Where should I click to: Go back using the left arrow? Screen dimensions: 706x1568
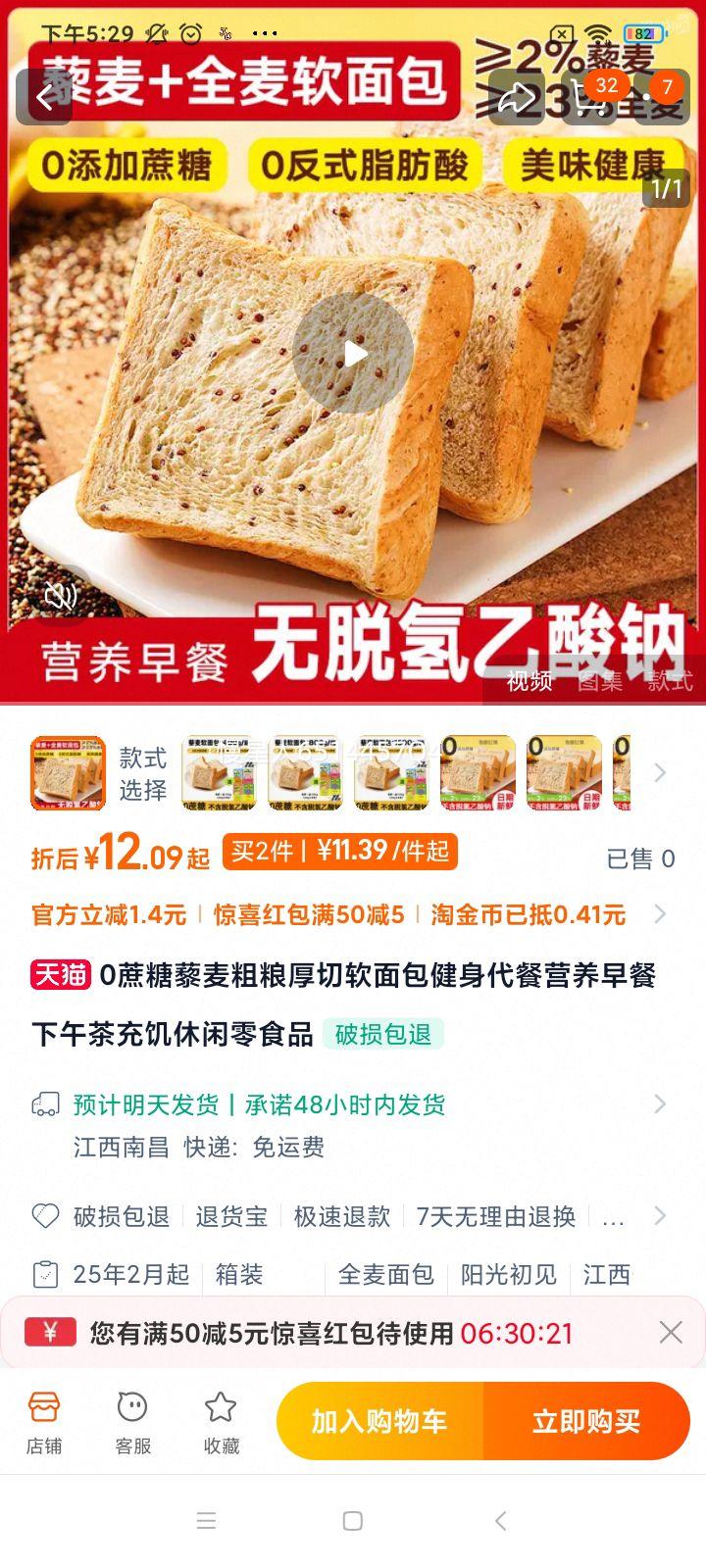[41, 97]
